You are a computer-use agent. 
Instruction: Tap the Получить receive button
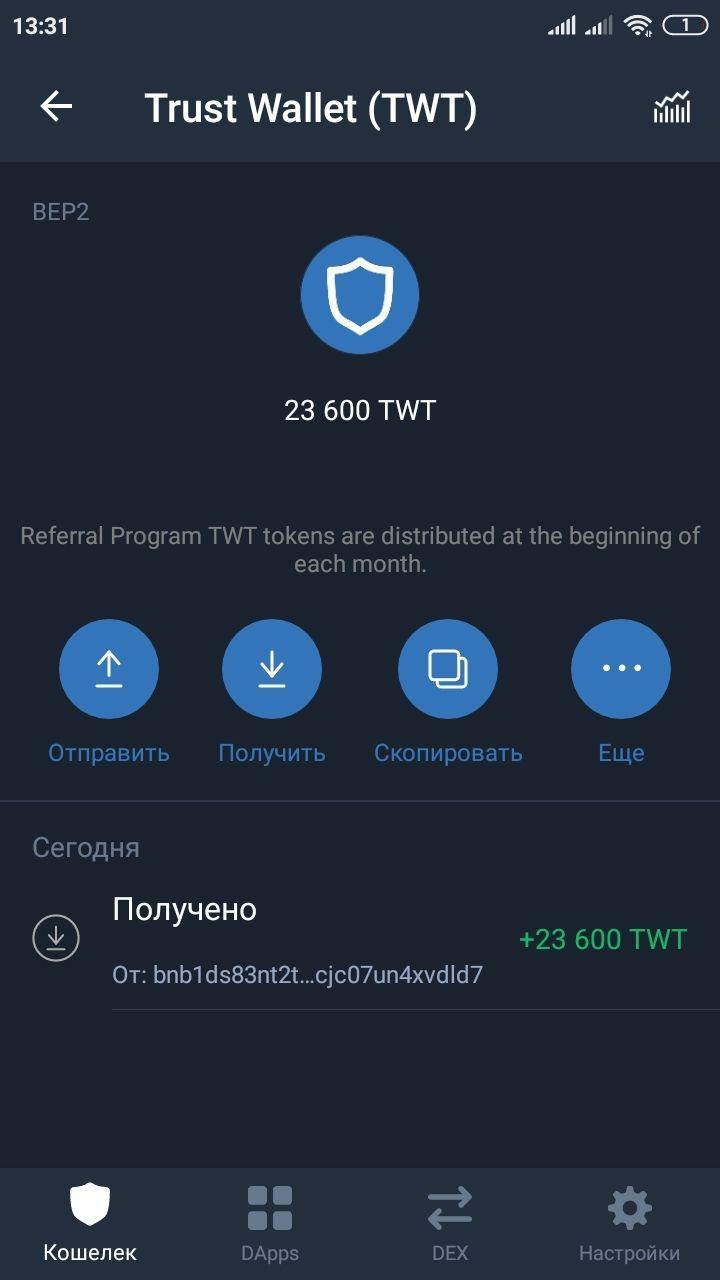[272, 669]
